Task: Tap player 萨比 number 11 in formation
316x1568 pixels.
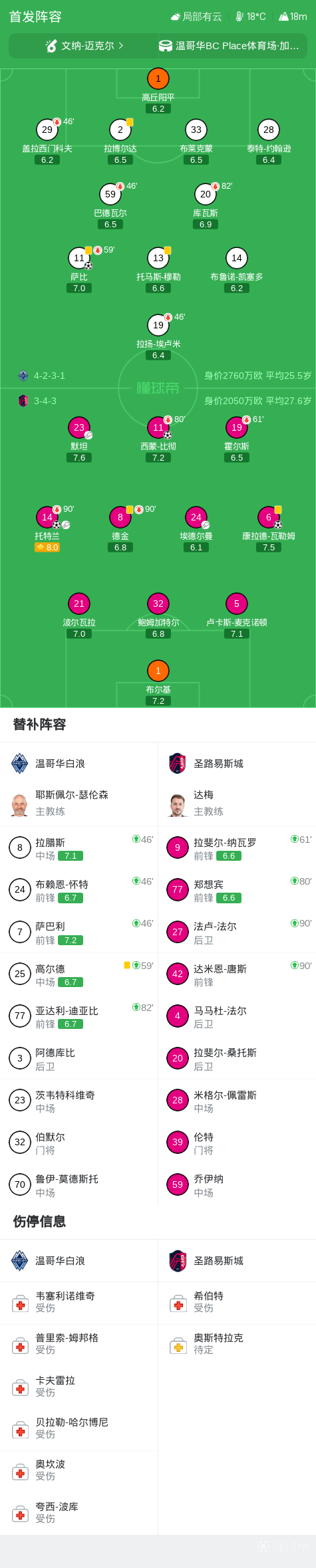Action: pos(79,269)
